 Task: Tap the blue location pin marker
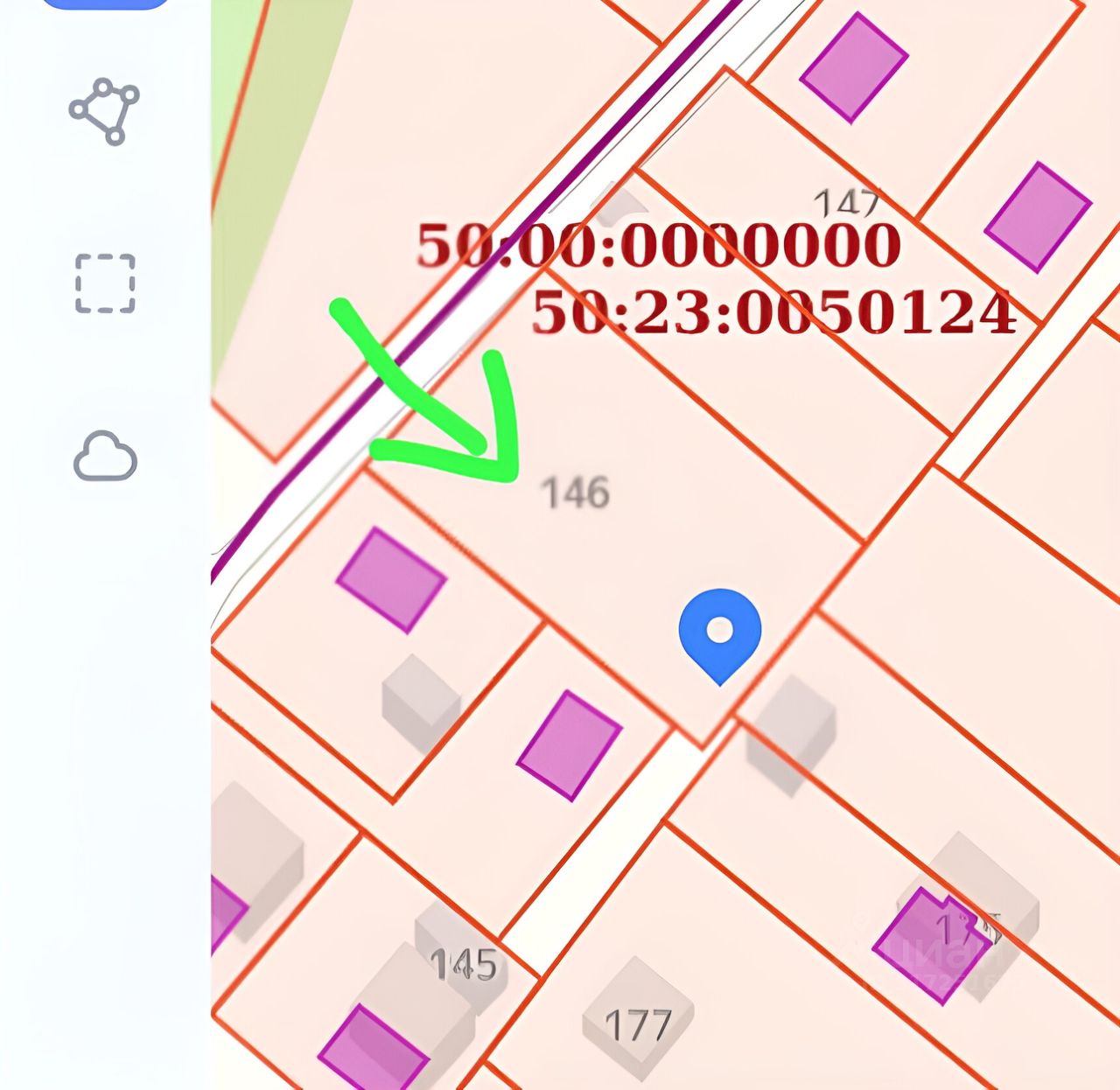[x=719, y=632]
